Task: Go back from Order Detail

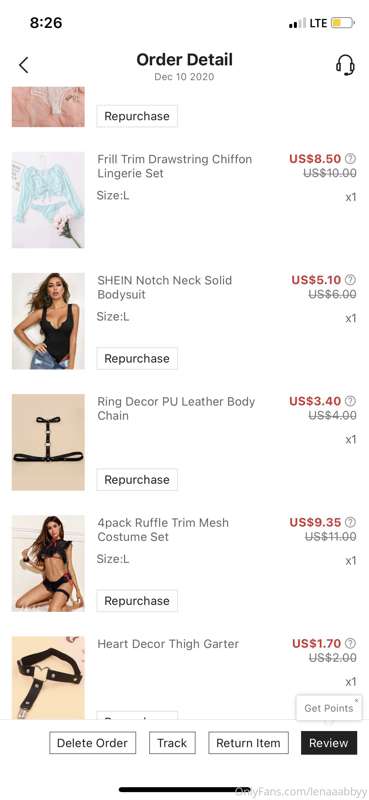Action: tap(23, 65)
